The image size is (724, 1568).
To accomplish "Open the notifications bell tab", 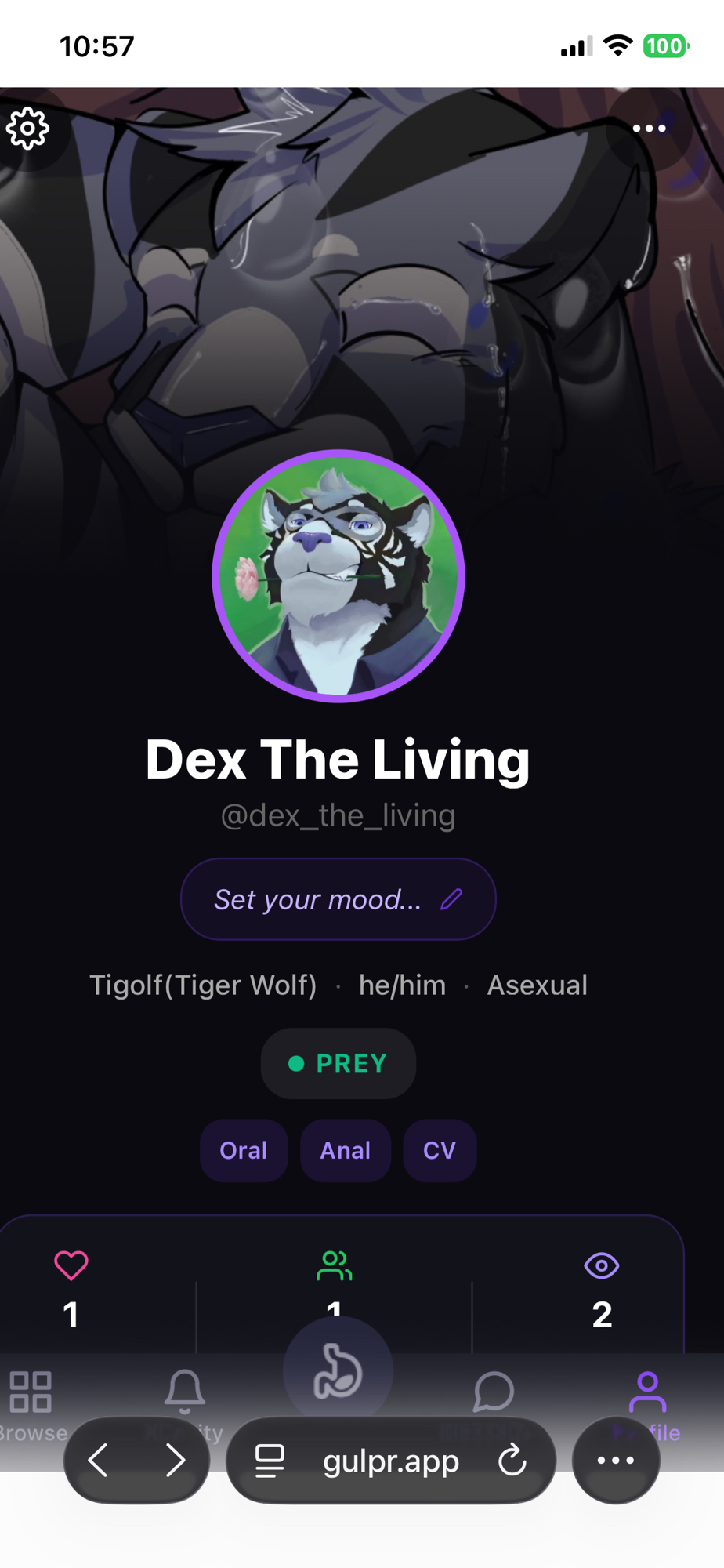I will (x=185, y=1392).
